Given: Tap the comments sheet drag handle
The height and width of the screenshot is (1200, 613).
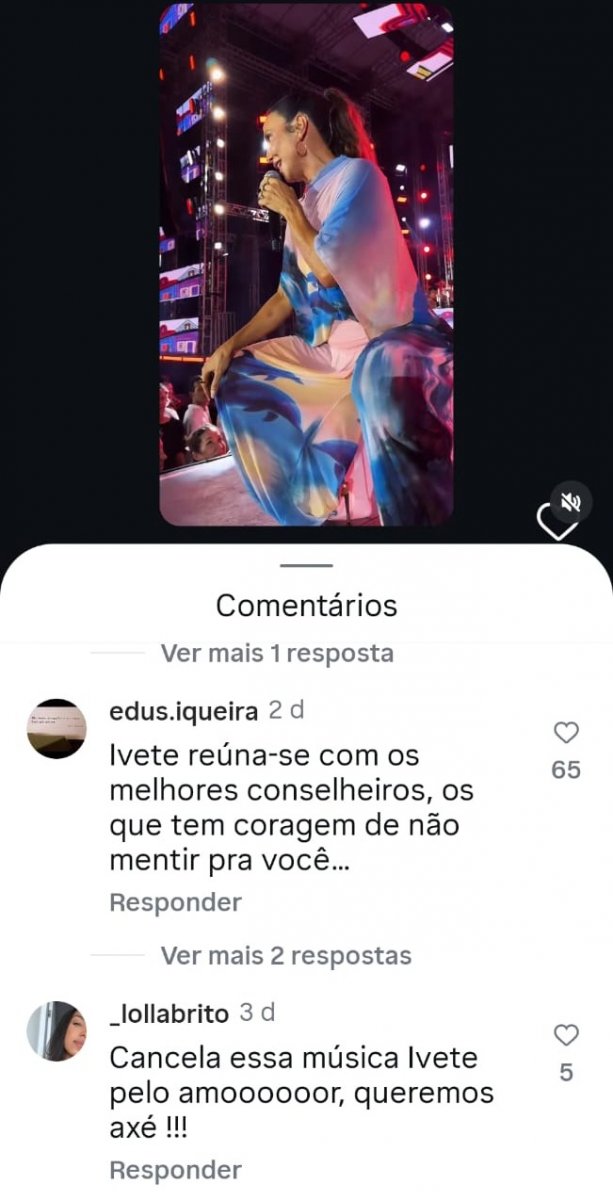Looking at the screenshot, I should (306, 566).
